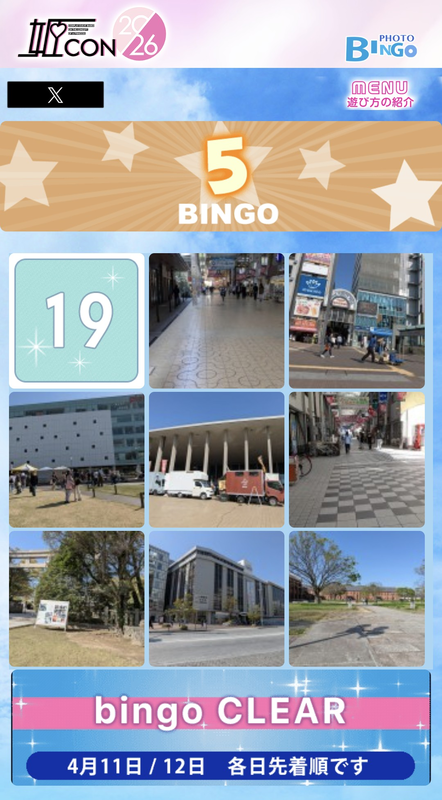
Task: Open the number 19 bingo tile
Action: click(77, 320)
